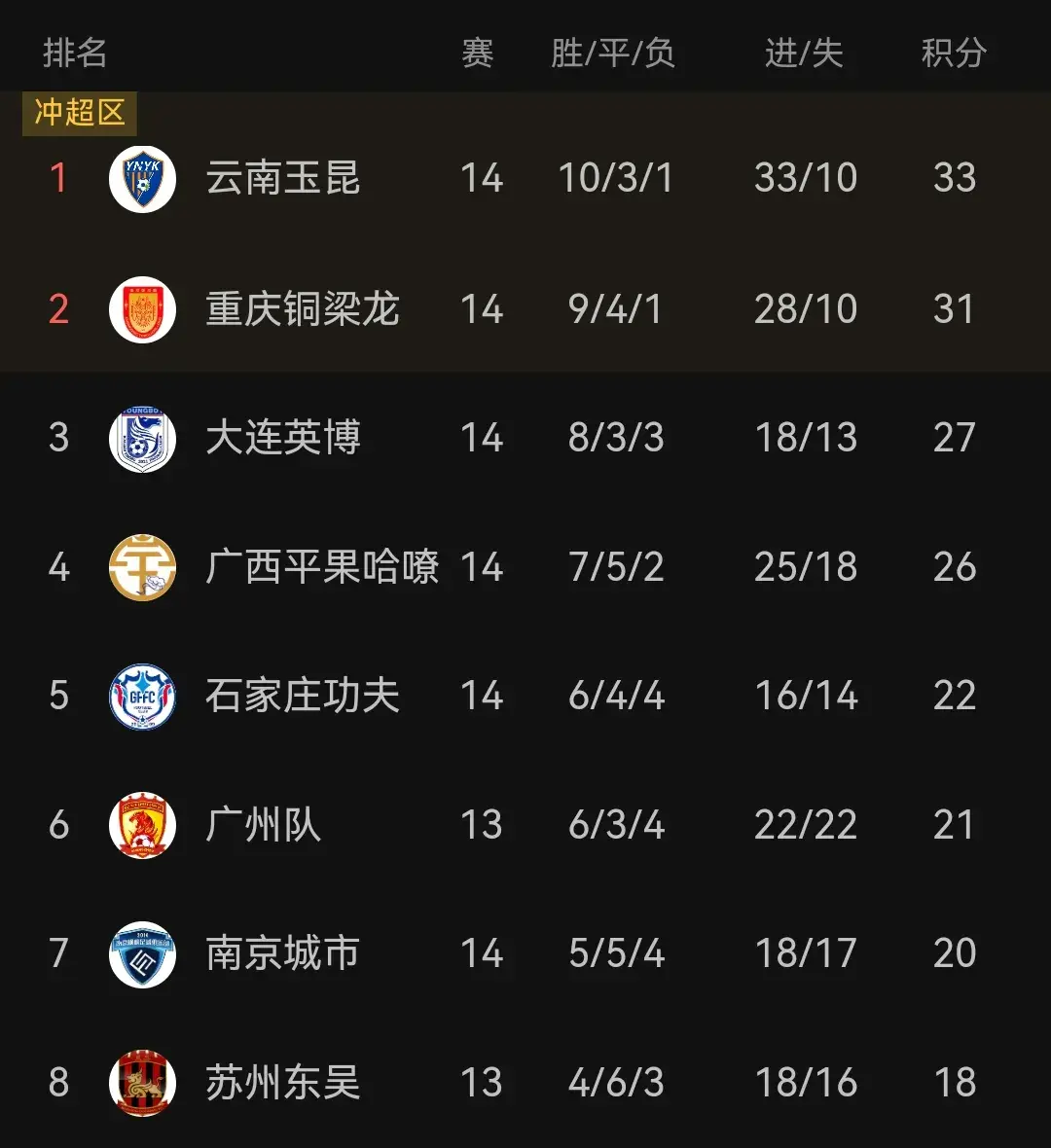
Task: Open the 大连英博 shield logo
Action: pos(142,438)
